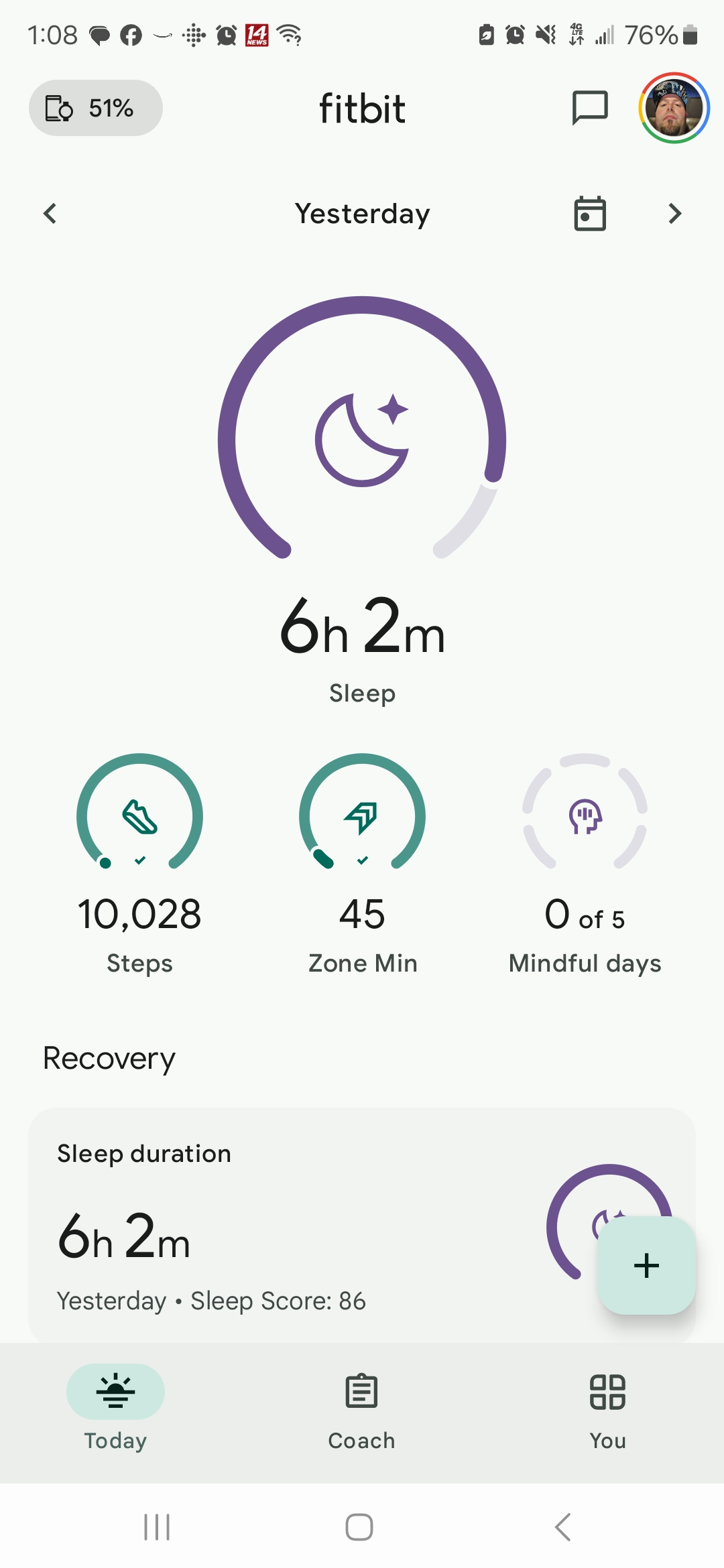Open the calendar date picker icon
The width and height of the screenshot is (724, 1568).
(x=589, y=213)
